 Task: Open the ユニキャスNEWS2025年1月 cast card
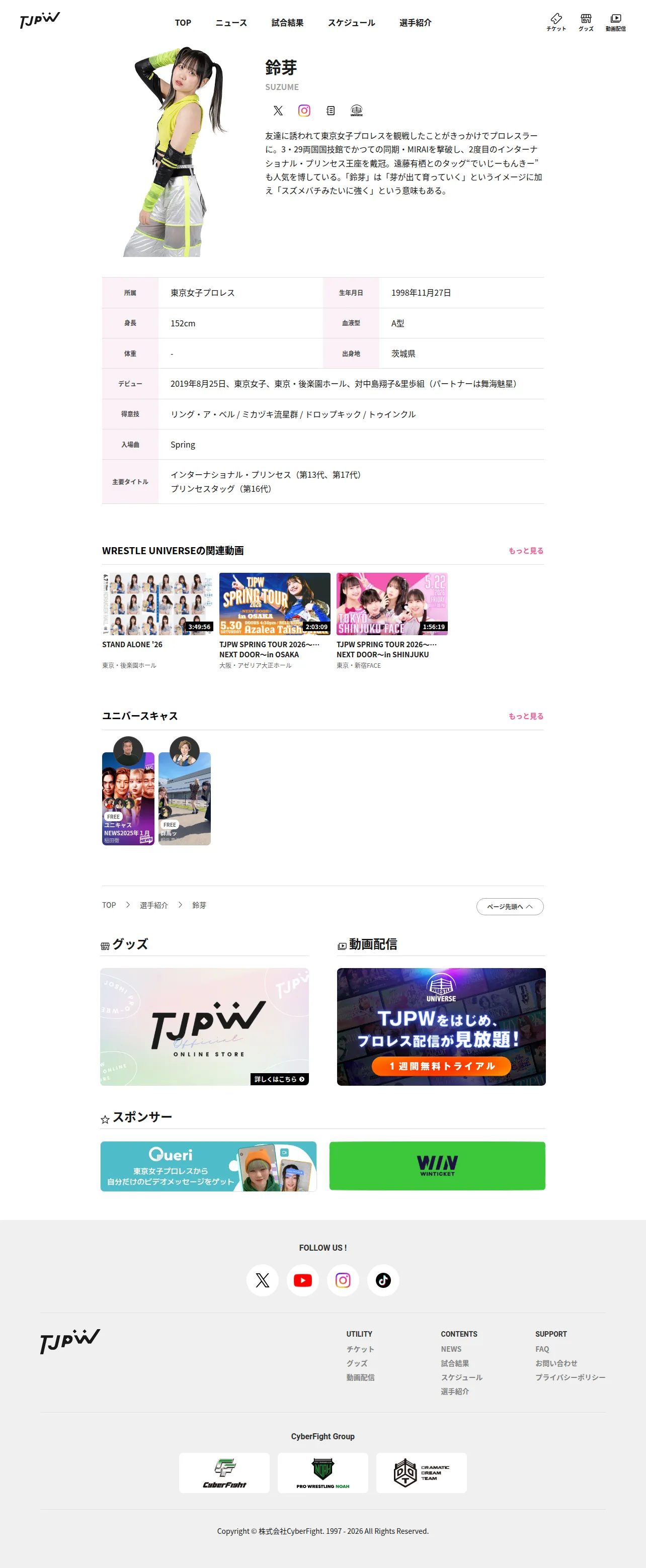point(128,792)
